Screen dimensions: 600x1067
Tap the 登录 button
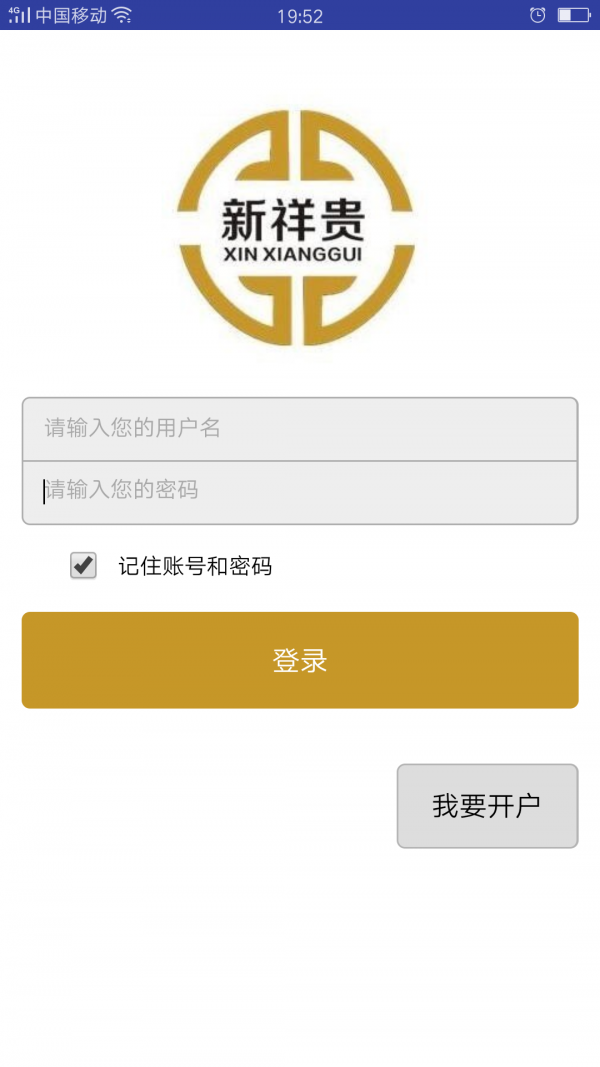pyautogui.click(x=300, y=660)
